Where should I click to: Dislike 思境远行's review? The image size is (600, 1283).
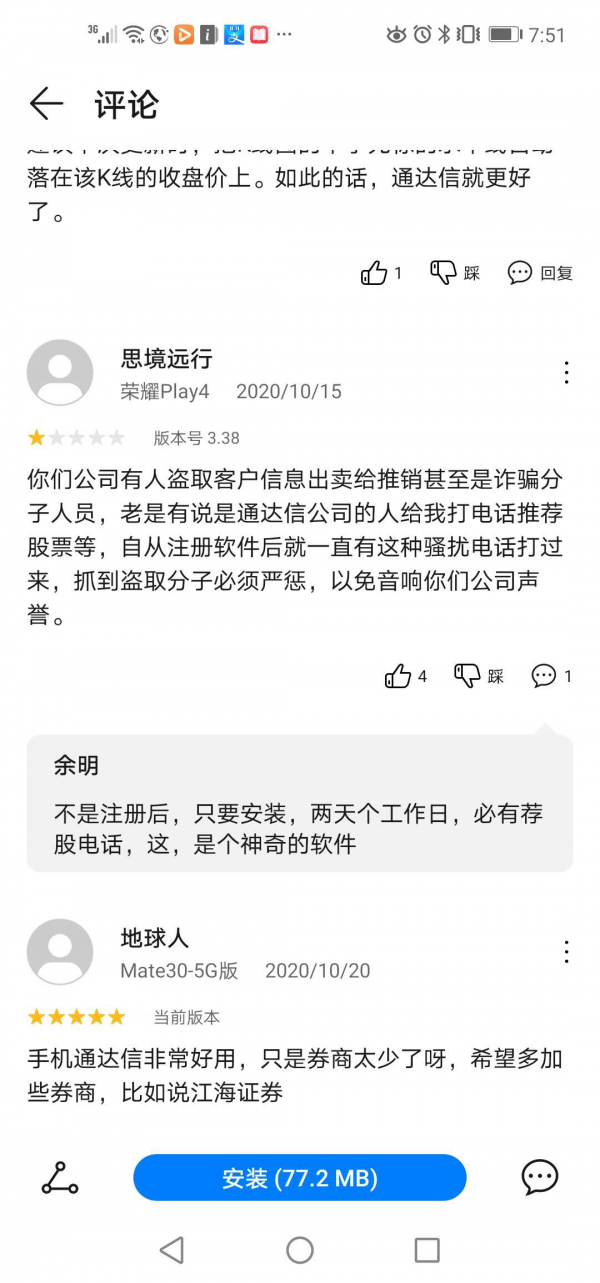tap(468, 677)
